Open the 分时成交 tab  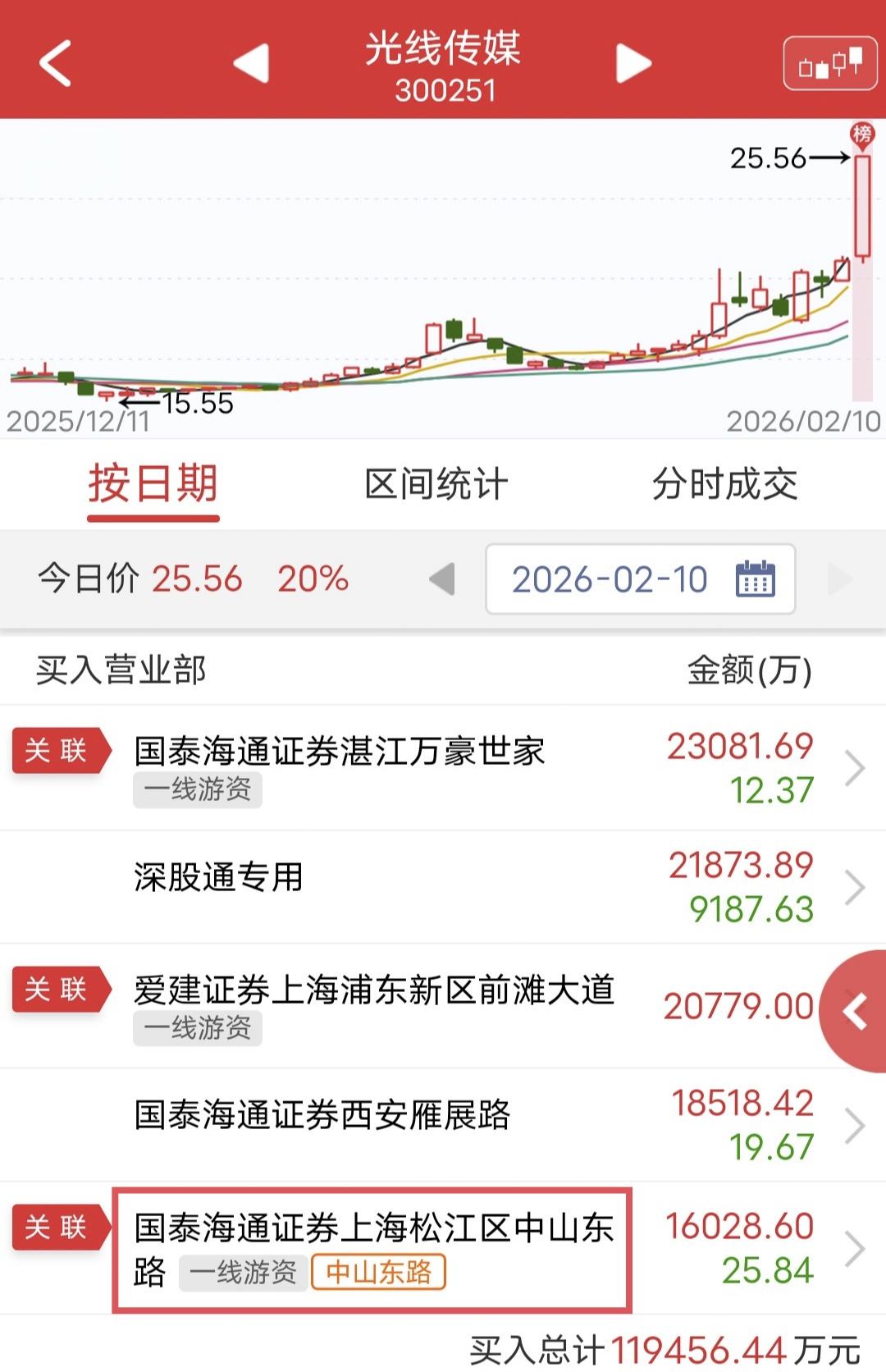(724, 484)
